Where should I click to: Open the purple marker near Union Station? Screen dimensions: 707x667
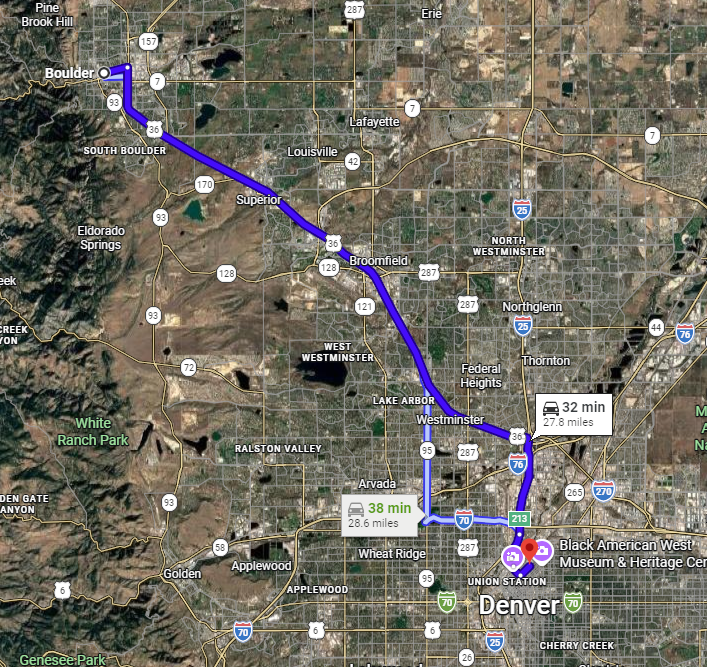(511, 555)
